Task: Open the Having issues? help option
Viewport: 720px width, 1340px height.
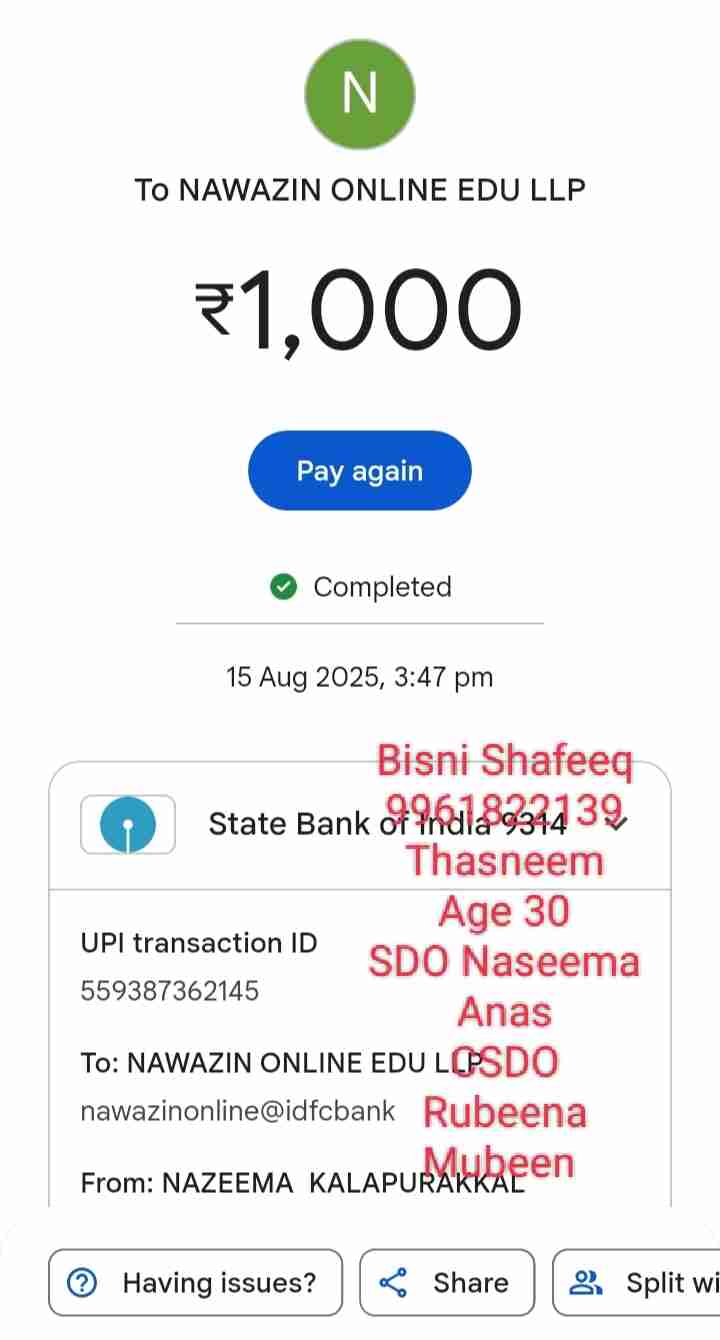Action: pos(195,1282)
